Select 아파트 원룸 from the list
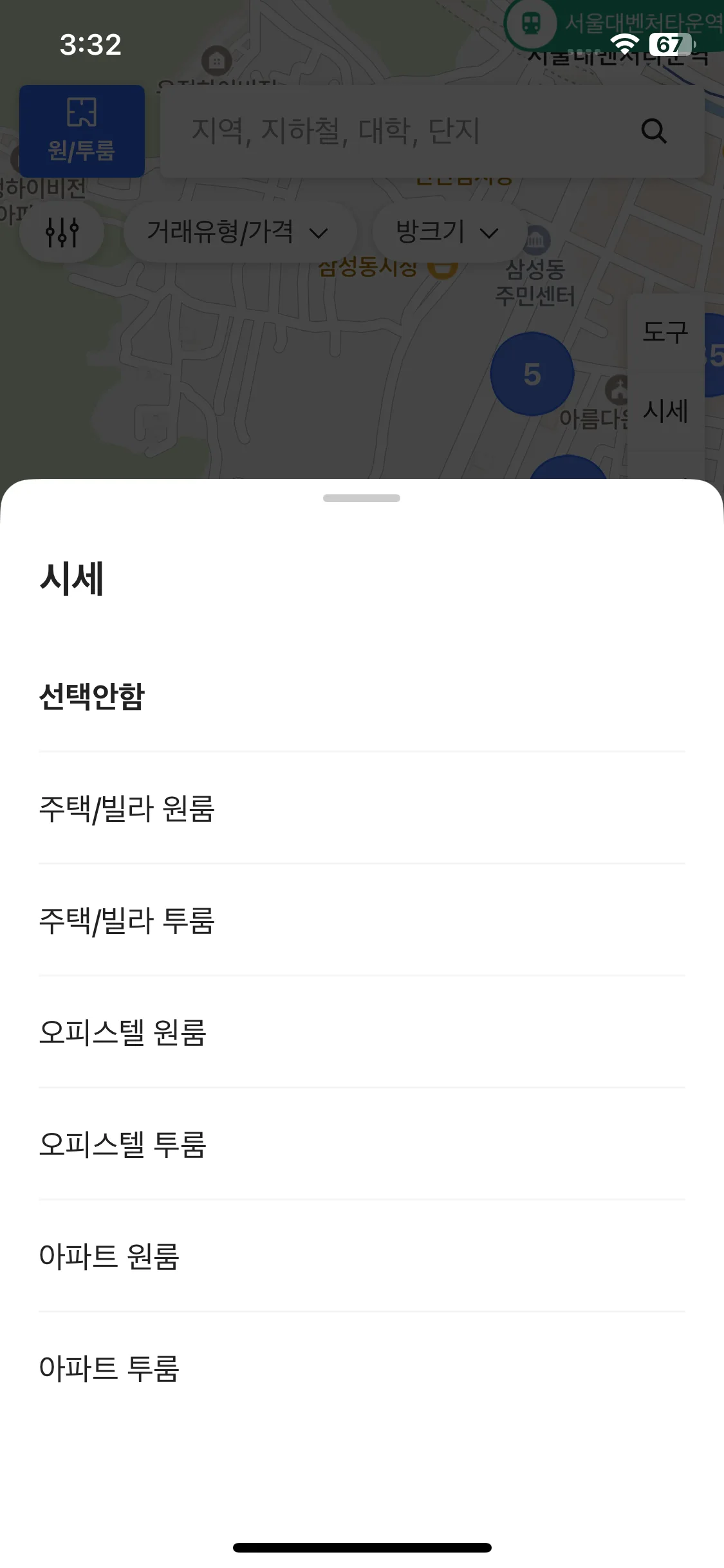Screen dimensions: 724x1568 click(109, 1256)
